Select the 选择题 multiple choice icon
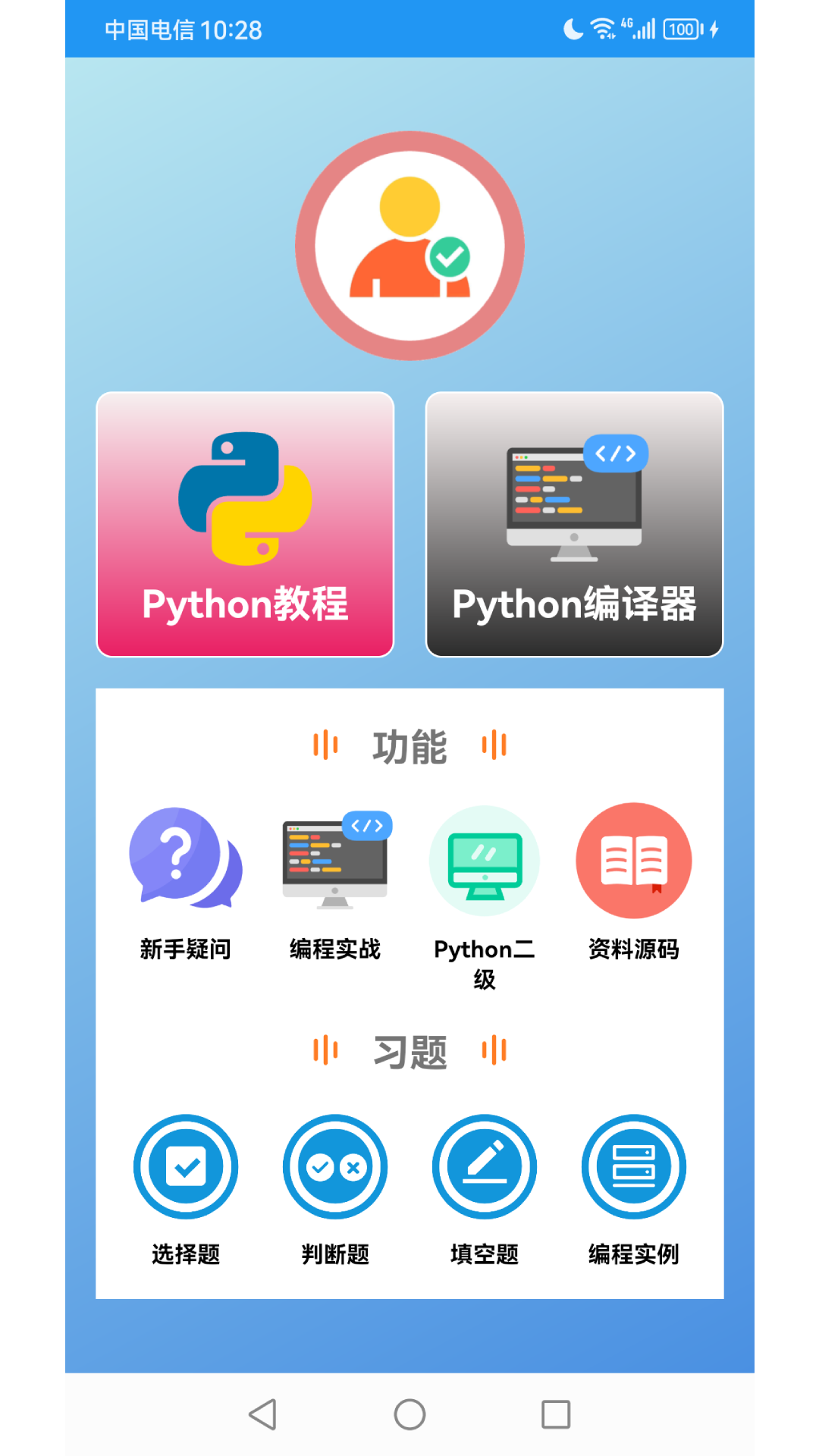The image size is (819, 1456). tap(184, 1168)
